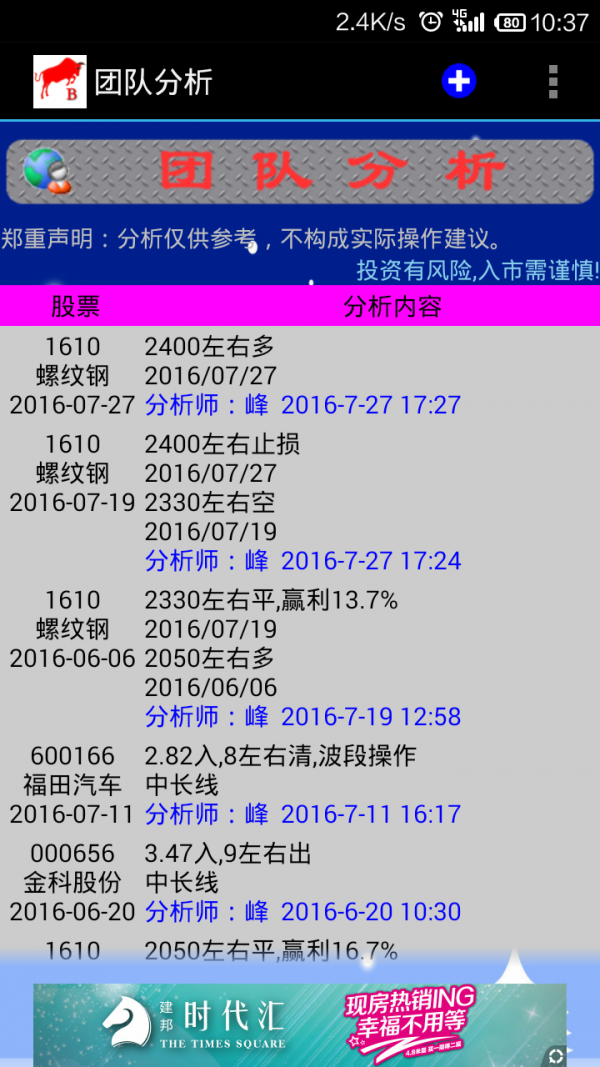The height and width of the screenshot is (1067, 600).
Task: Open the 2016-7-27 17:27 analysis entry
Action: (x=300, y=376)
